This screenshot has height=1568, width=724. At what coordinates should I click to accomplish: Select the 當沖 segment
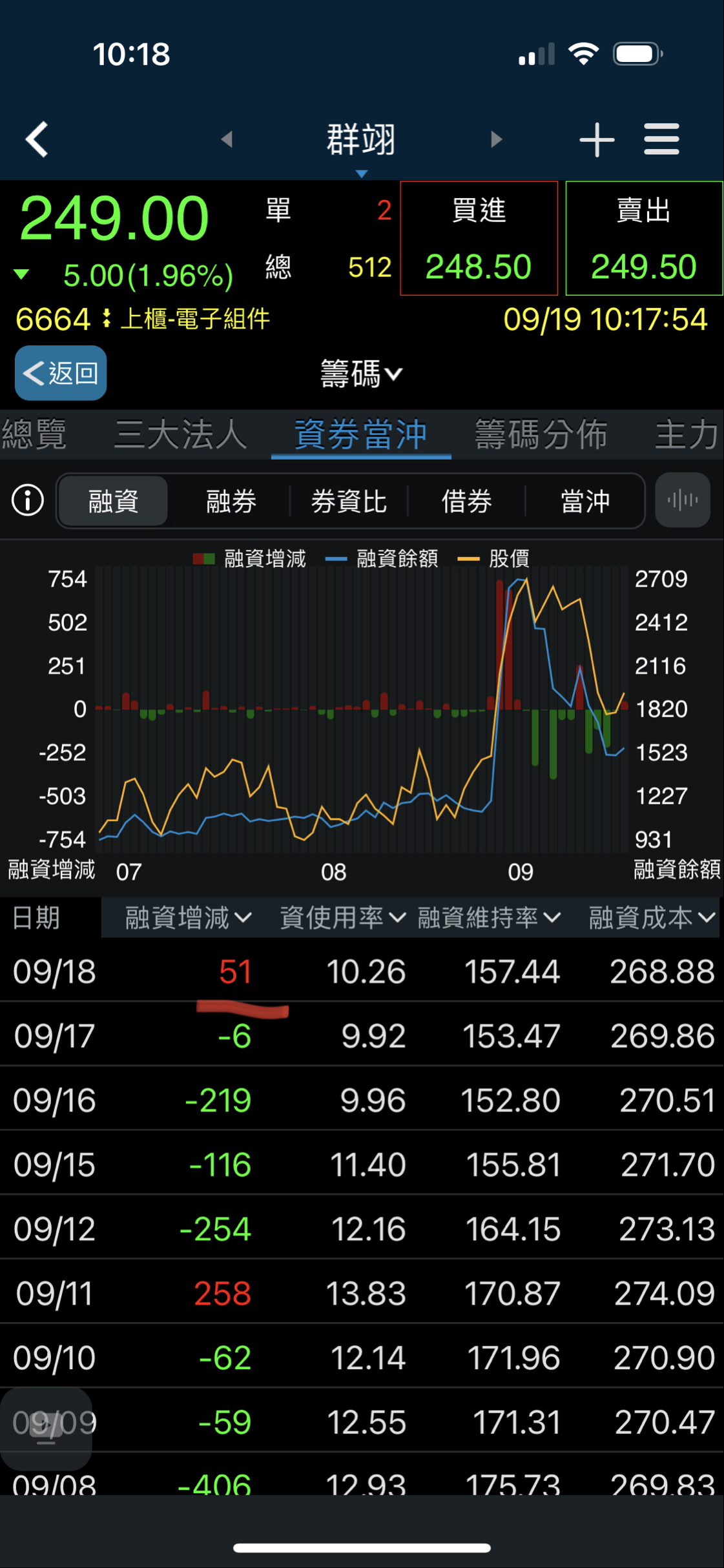(x=585, y=501)
